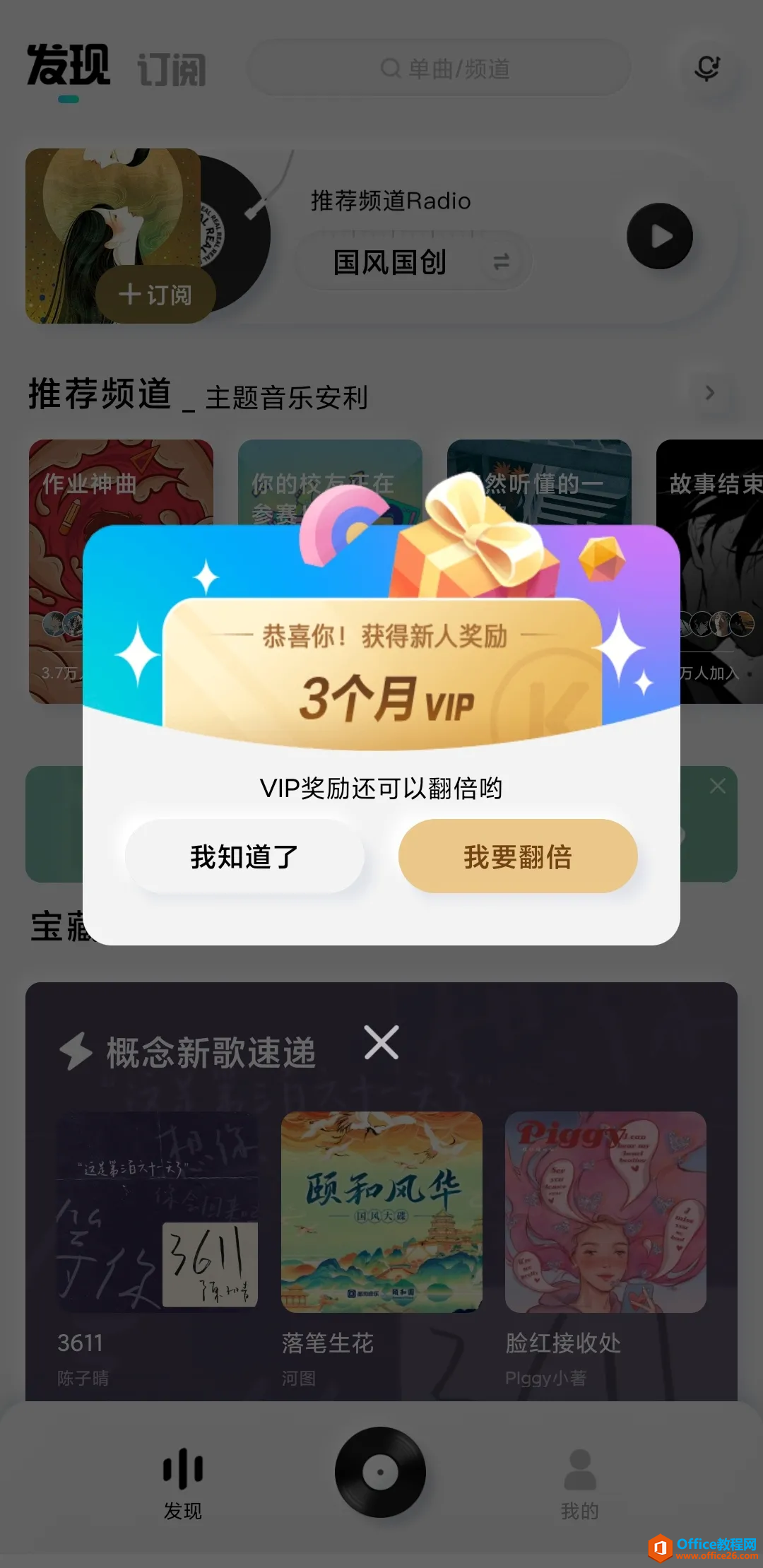
Task: Play the recommended 国风国创 Radio channel
Action: (660, 237)
